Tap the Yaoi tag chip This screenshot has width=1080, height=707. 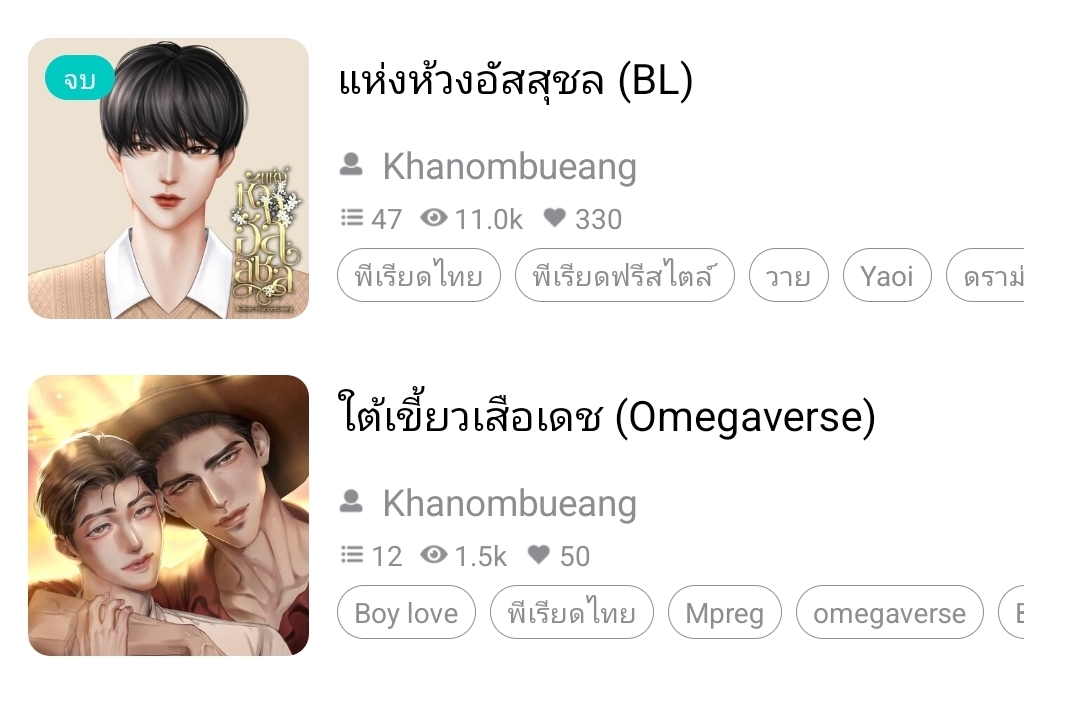coord(887,275)
